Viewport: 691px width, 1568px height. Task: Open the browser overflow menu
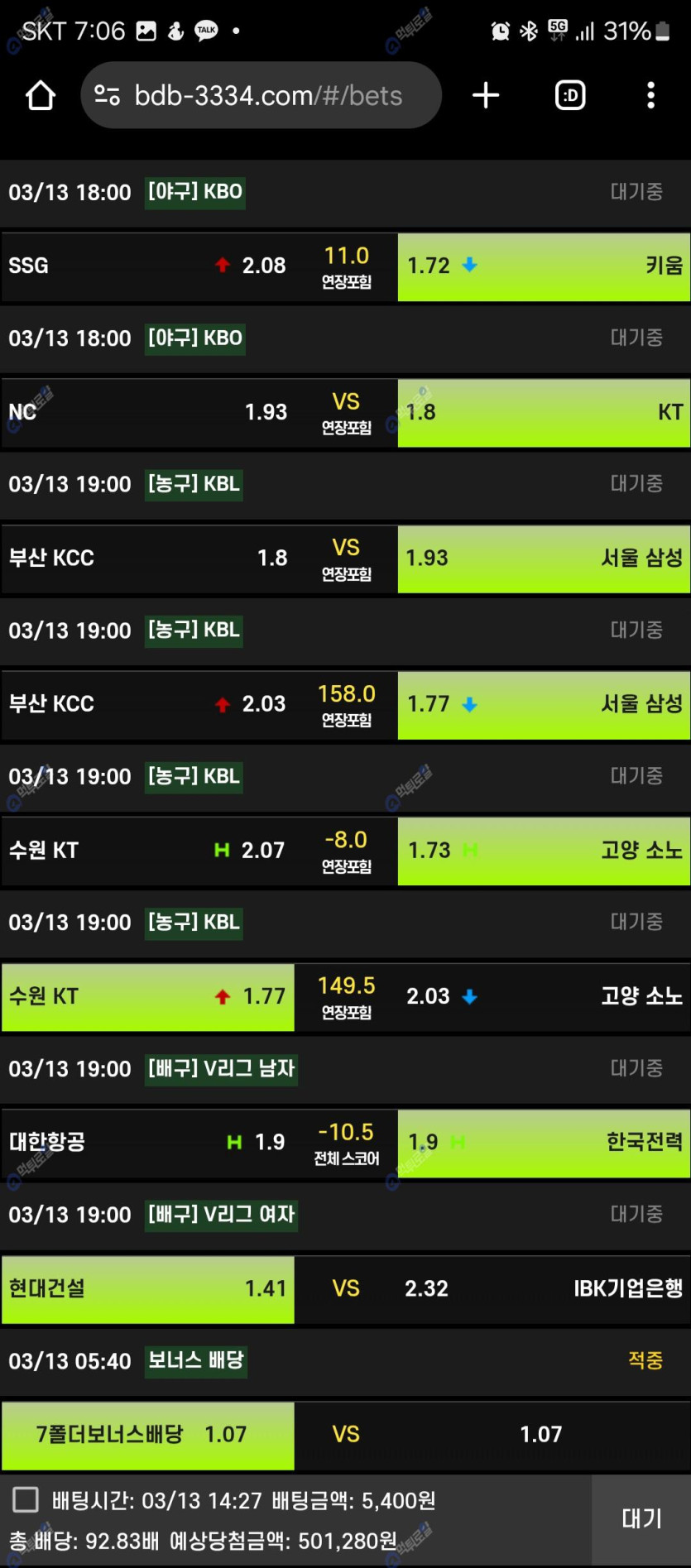click(x=650, y=96)
